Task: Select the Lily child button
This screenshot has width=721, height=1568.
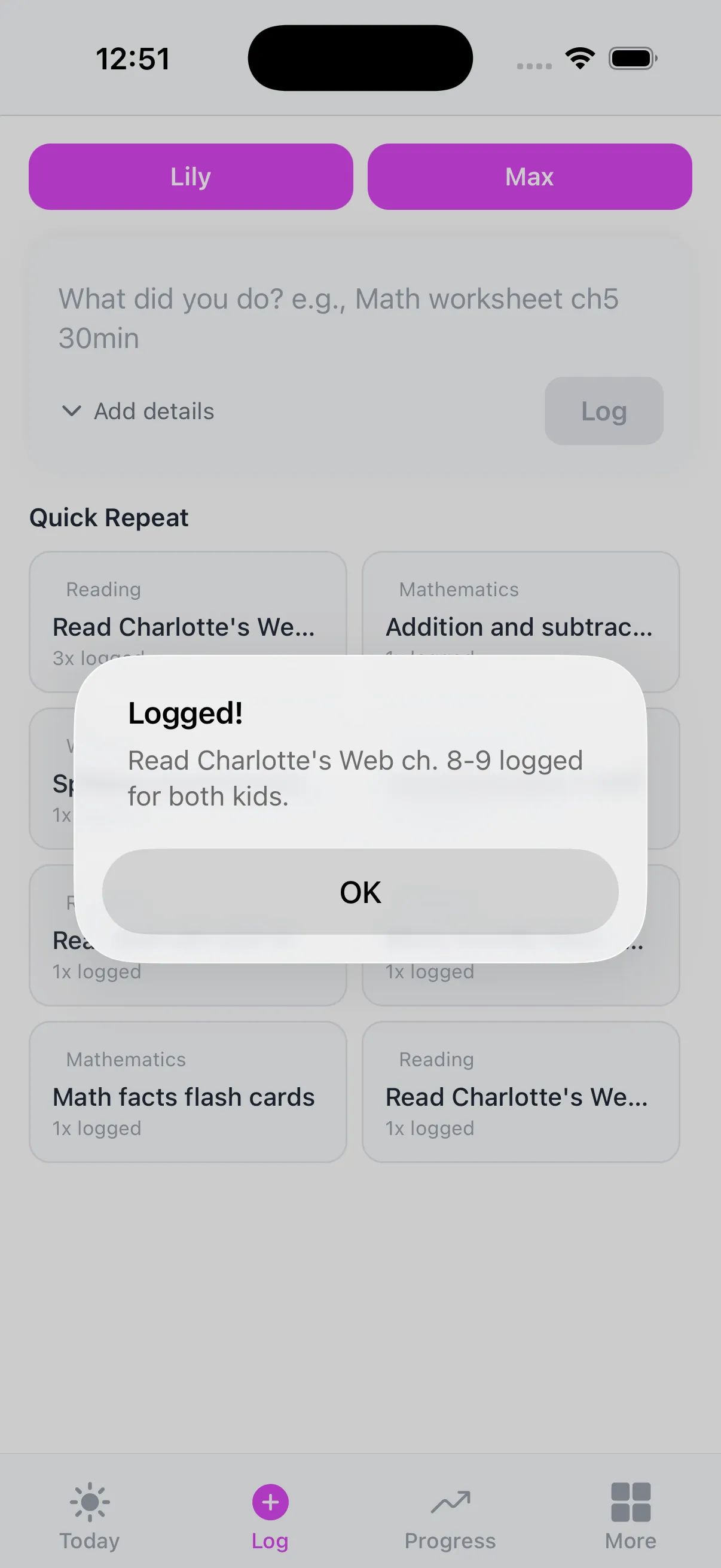Action: pos(191,176)
